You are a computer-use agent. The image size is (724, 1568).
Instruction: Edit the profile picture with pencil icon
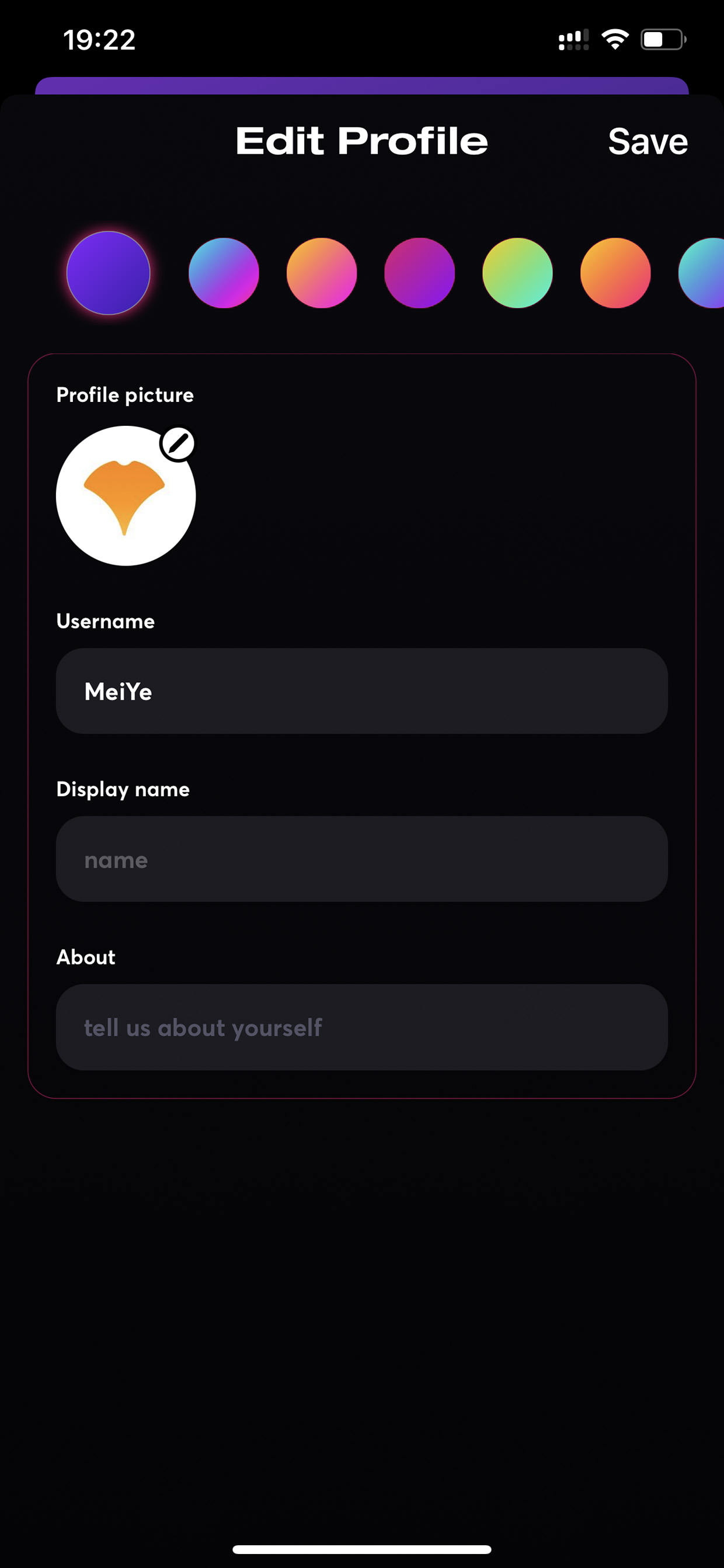(177, 444)
